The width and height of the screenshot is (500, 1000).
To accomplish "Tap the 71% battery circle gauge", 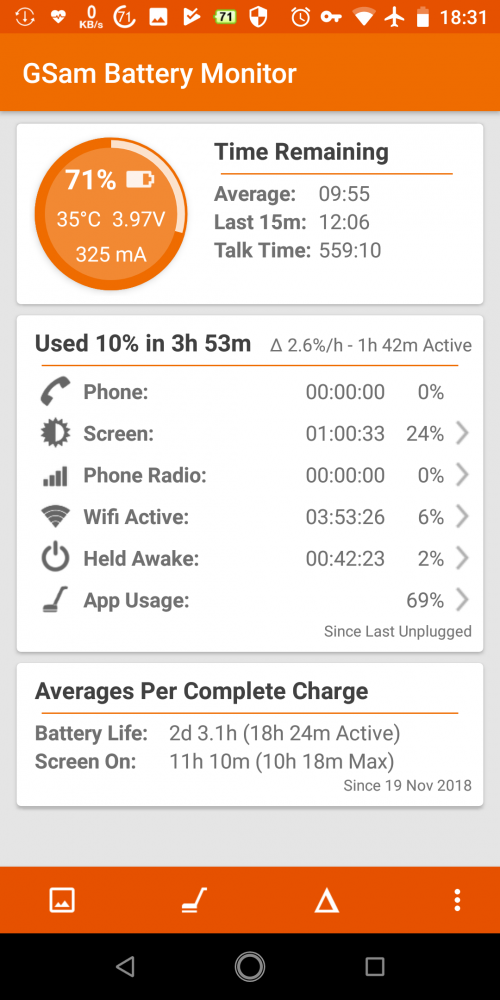I will click(x=111, y=214).
